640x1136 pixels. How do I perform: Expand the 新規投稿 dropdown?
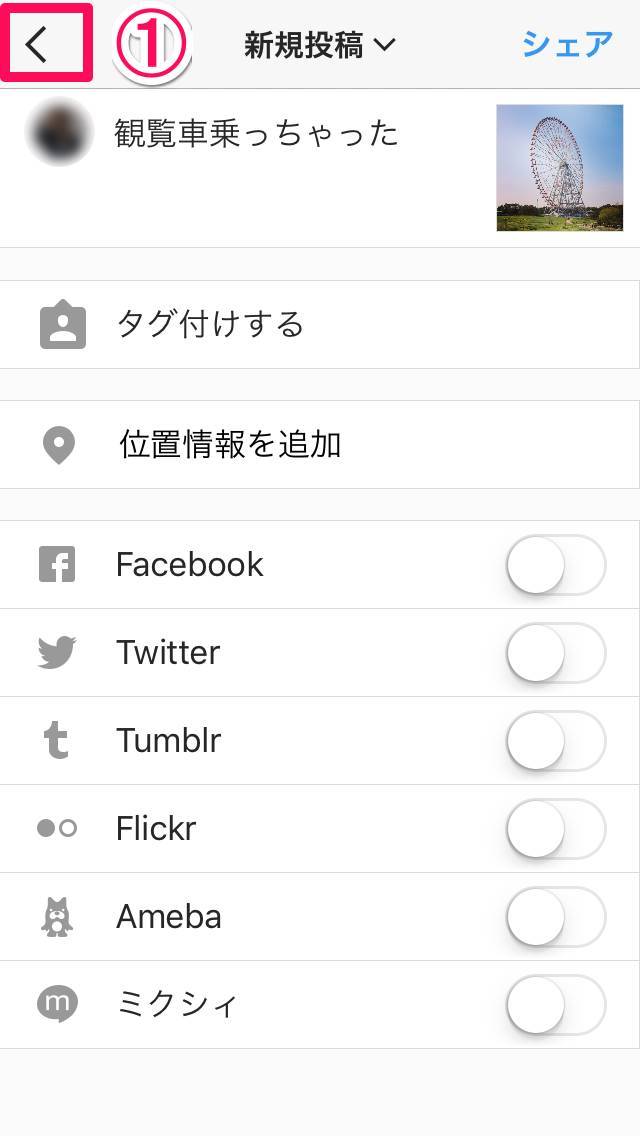tap(320, 46)
